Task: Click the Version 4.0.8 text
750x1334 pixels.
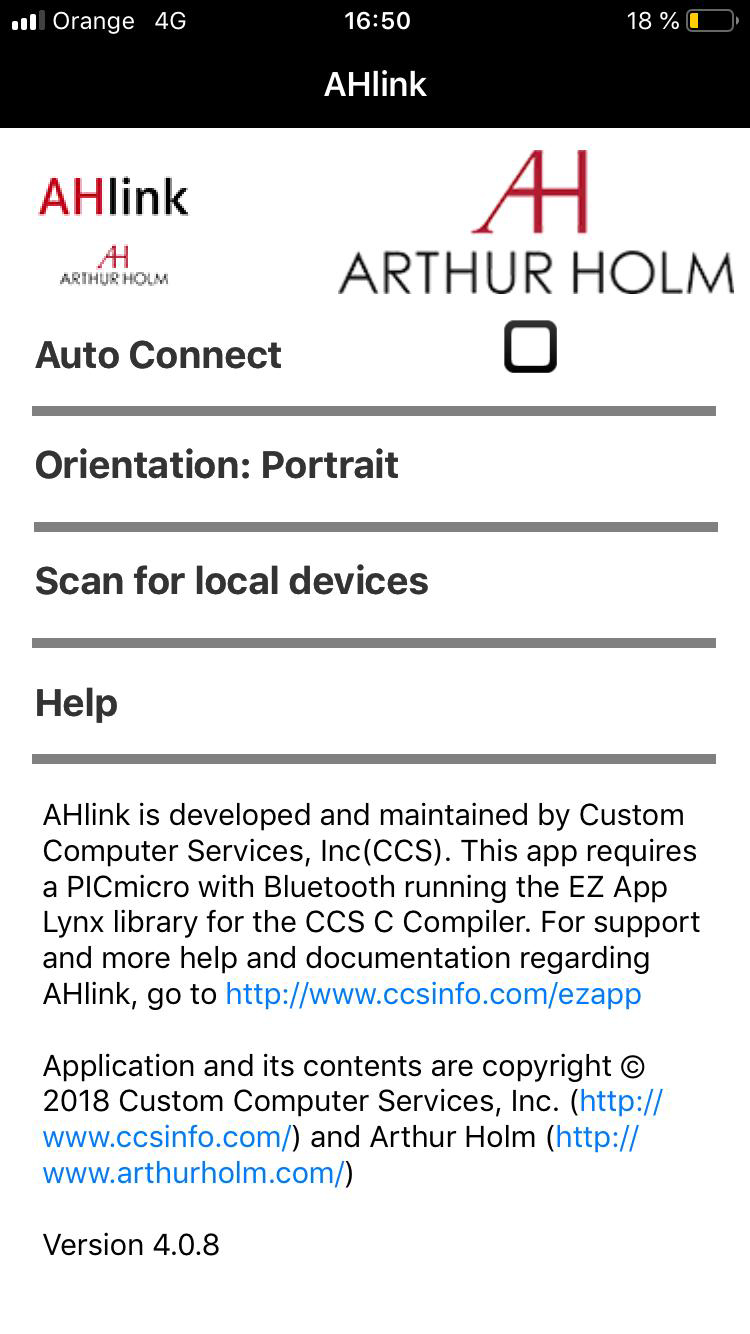Action: 130,1244
